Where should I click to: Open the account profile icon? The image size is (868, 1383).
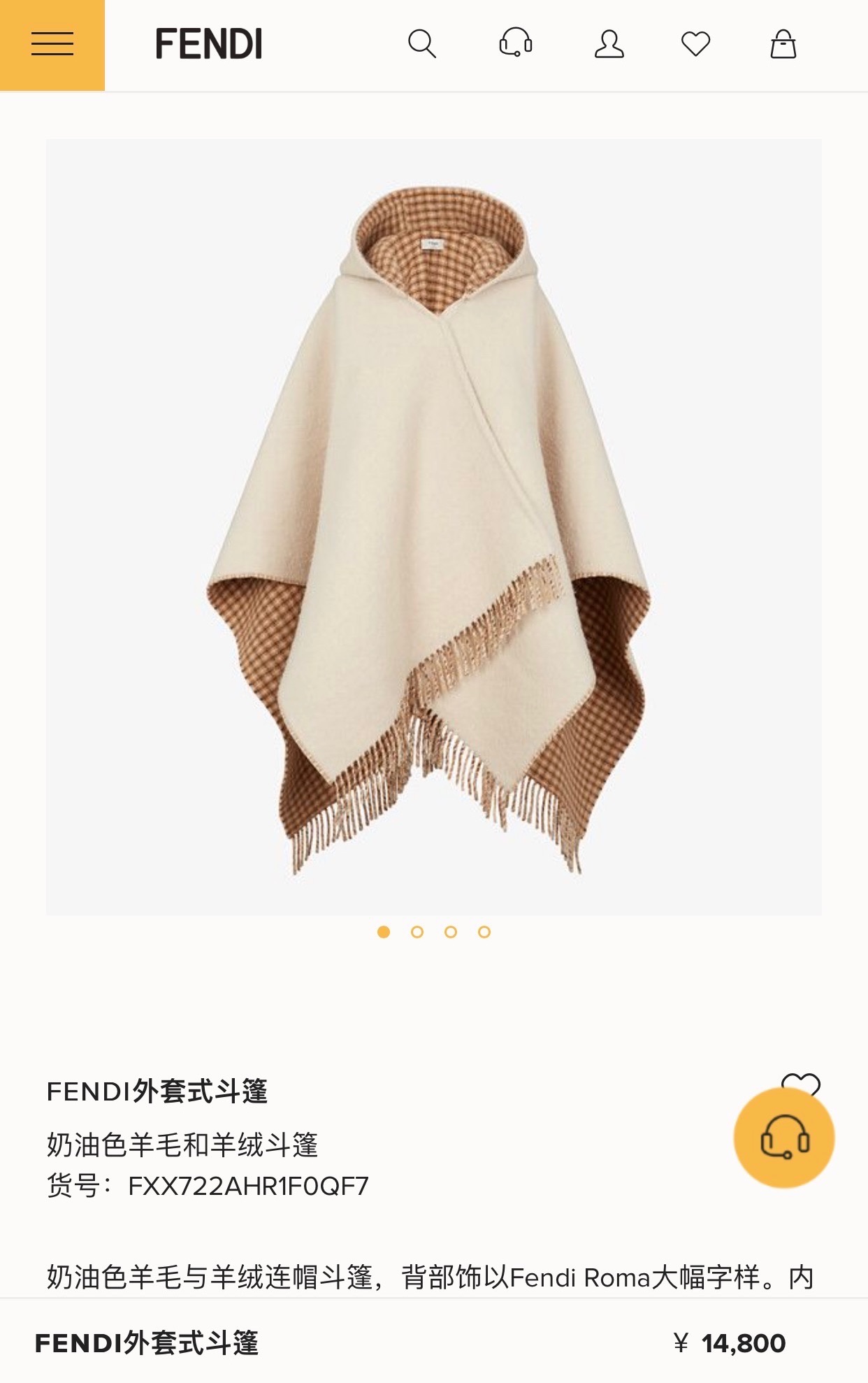pyautogui.click(x=609, y=44)
